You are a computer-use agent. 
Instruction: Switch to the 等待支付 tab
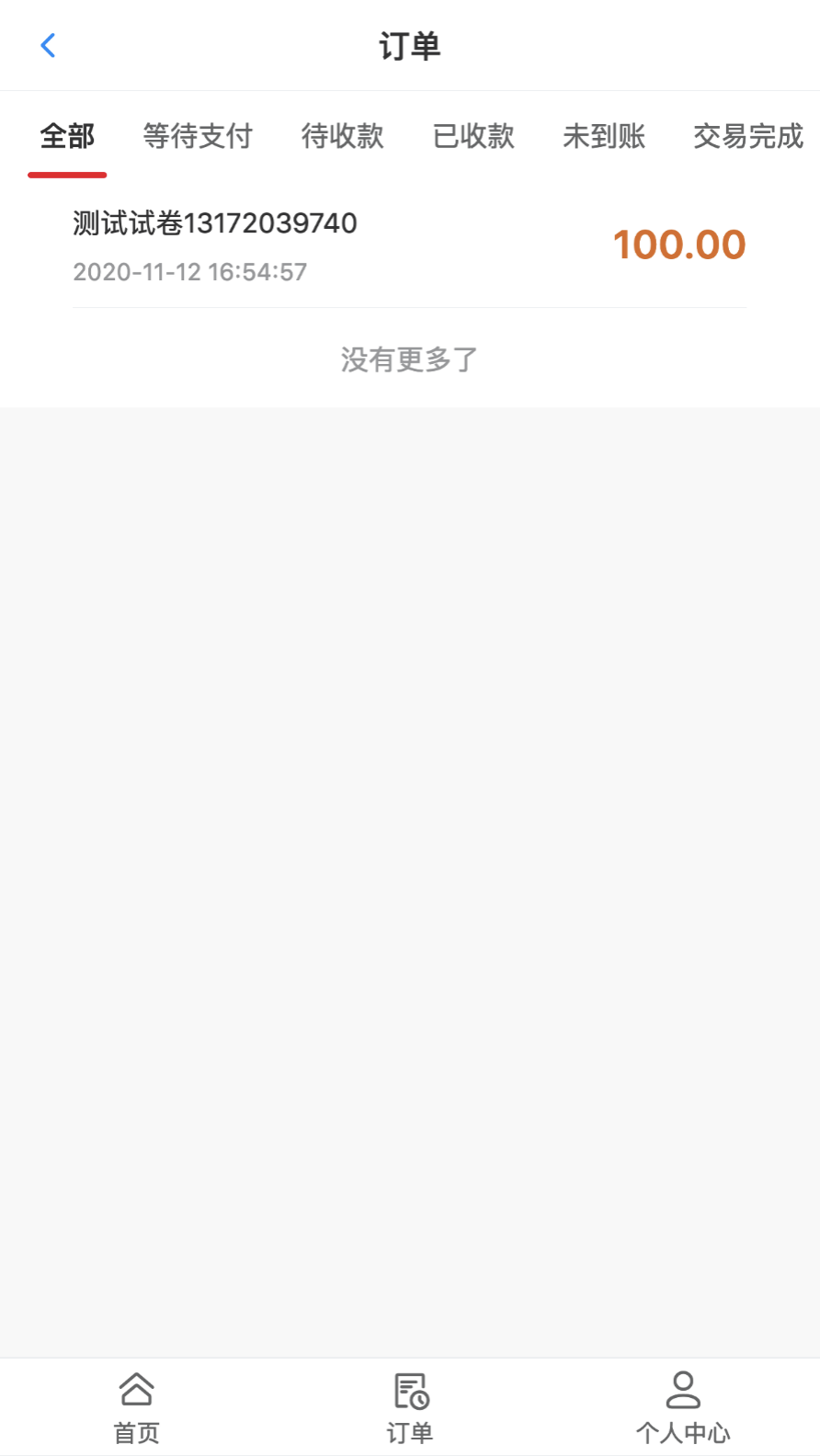[198, 137]
